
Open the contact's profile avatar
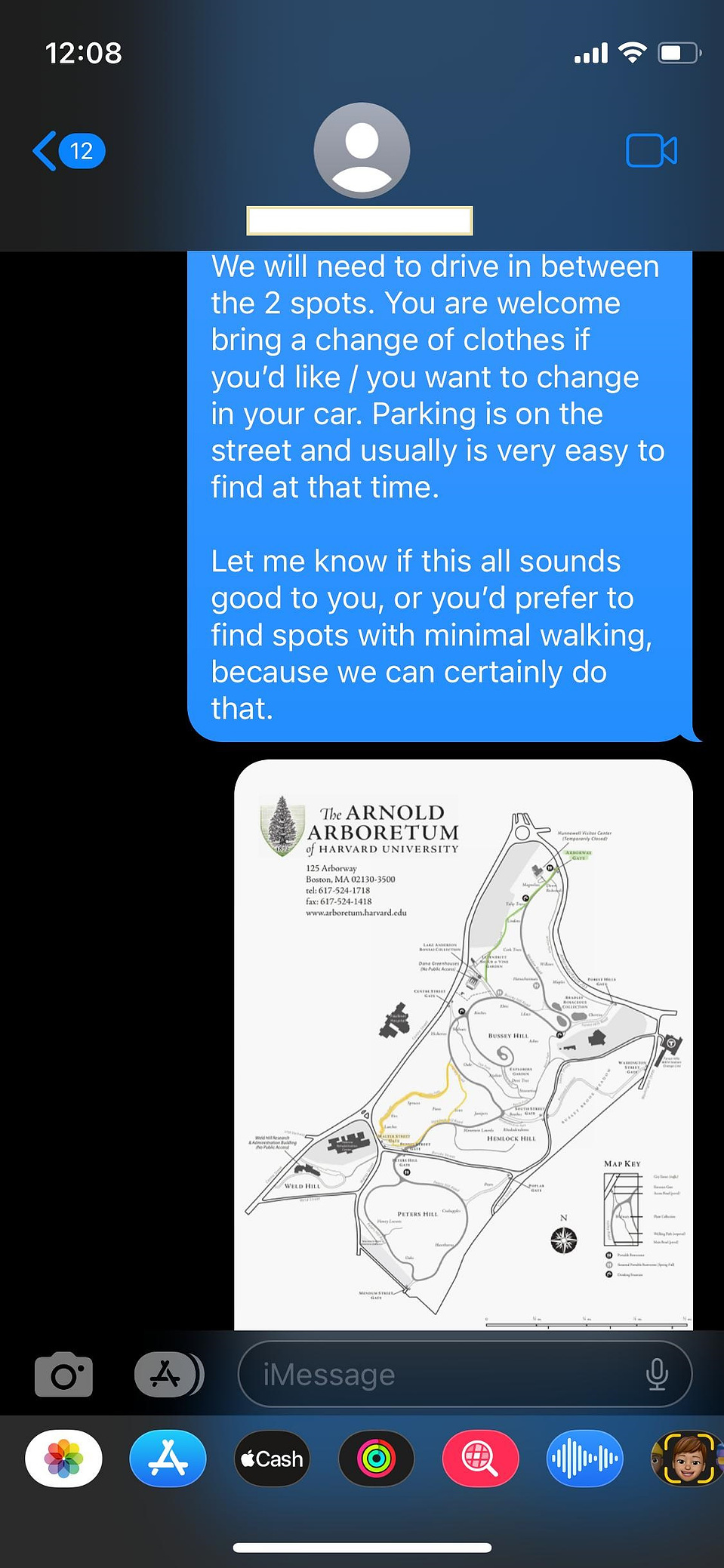pos(362,151)
